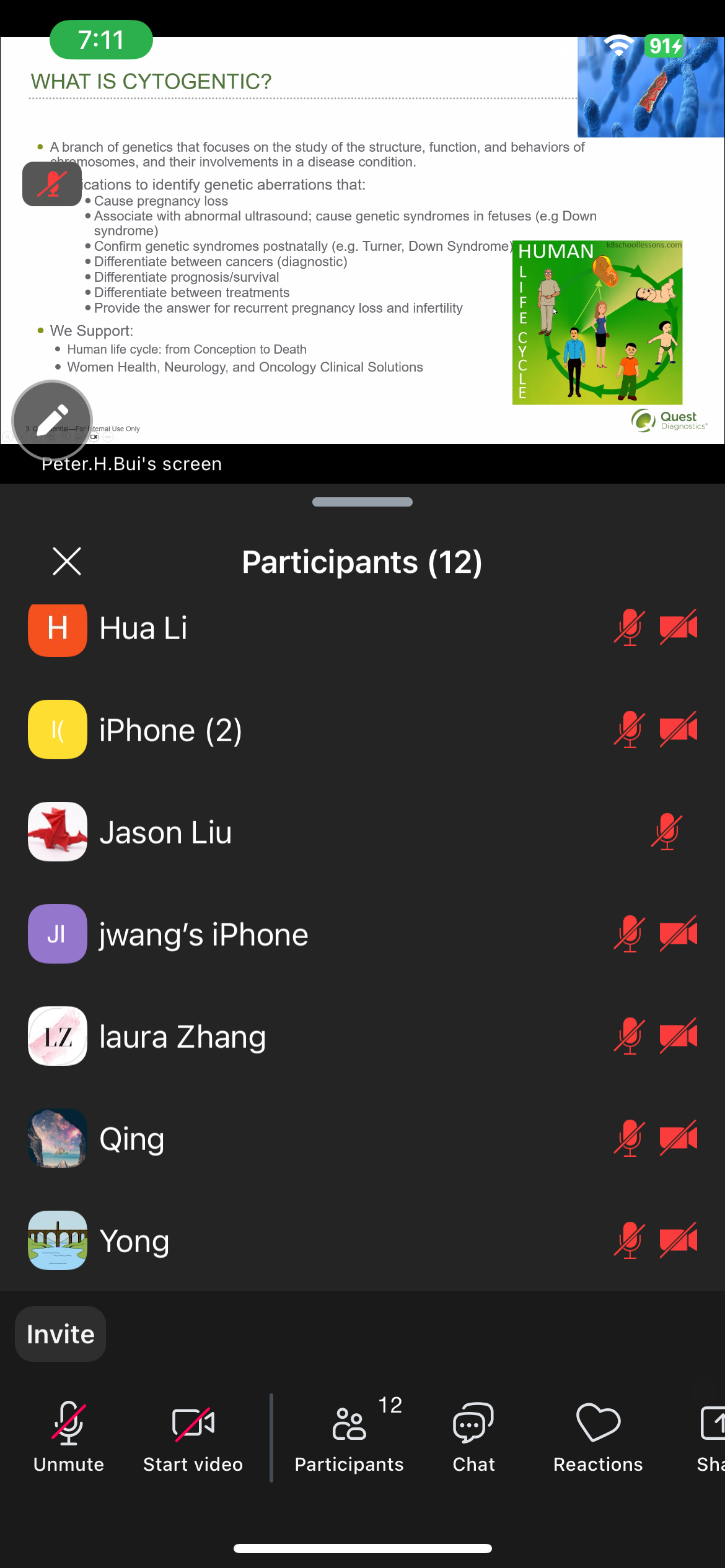Tap the panel's drag handle bar
The width and height of the screenshot is (725, 1568).
pyautogui.click(x=362, y=502)
